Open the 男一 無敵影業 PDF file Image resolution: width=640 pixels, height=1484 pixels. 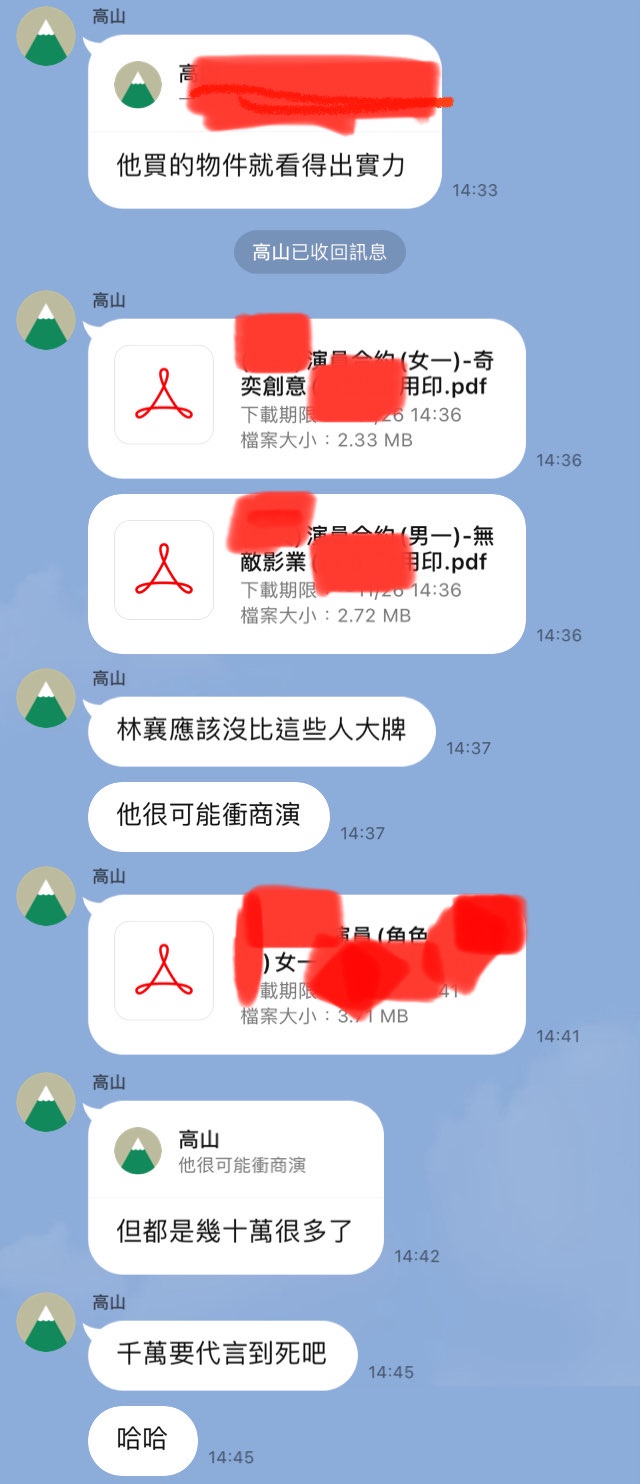click(305, 572)
